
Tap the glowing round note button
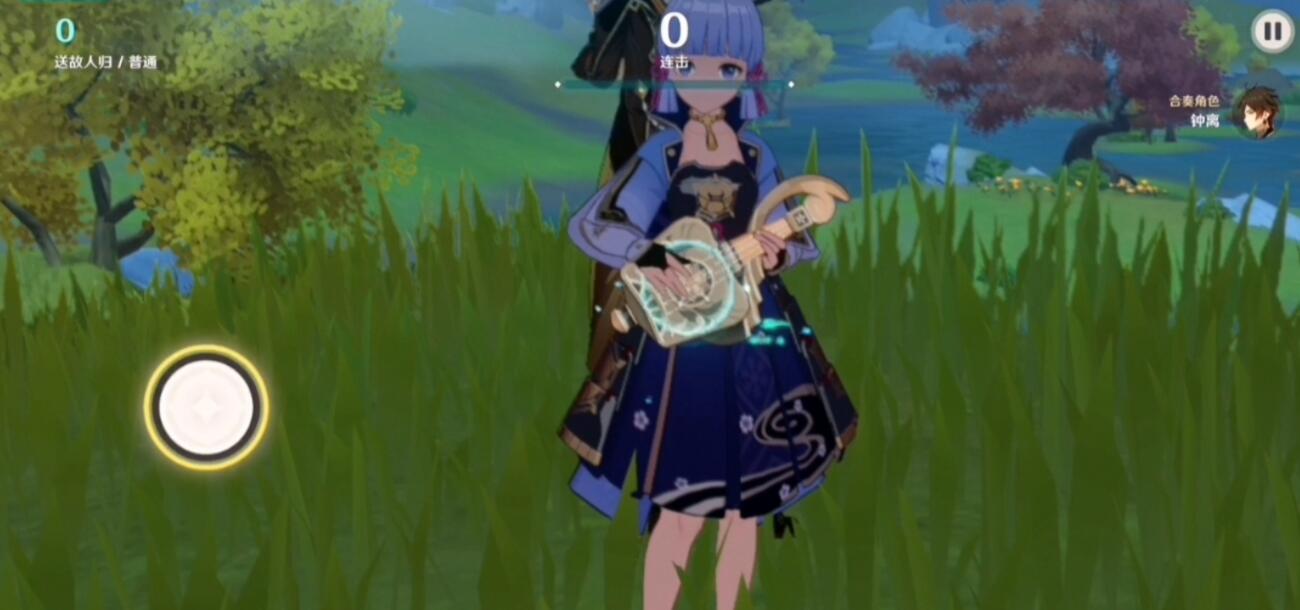click(207, 408)
